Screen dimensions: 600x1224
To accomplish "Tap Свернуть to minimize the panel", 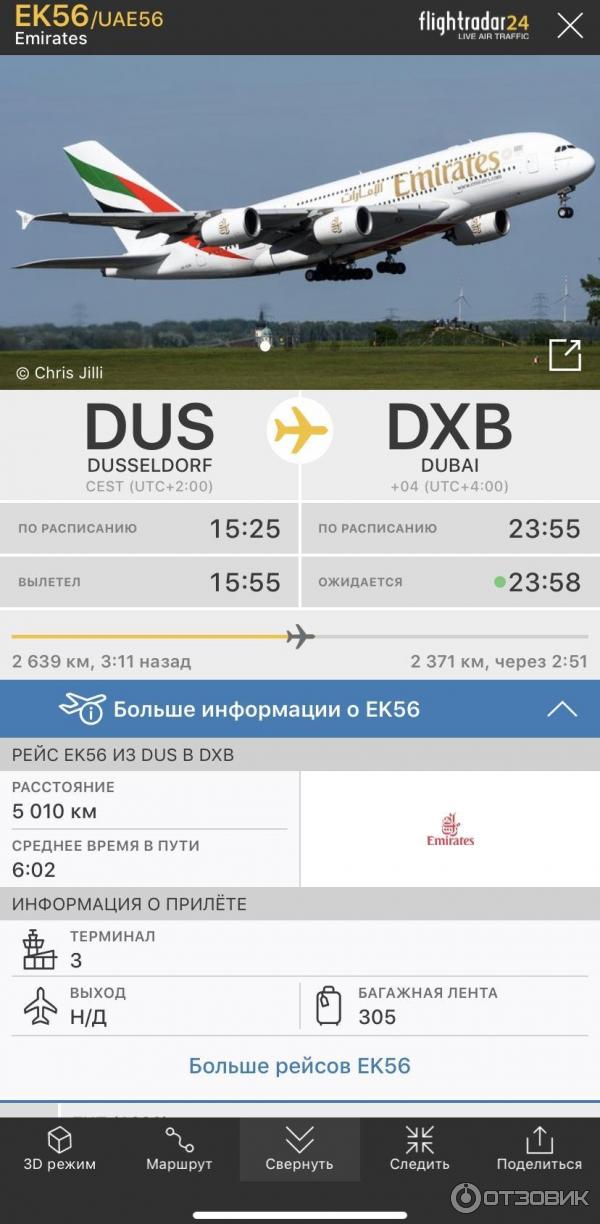I will pyautogui.click(x=299, y=1150).
